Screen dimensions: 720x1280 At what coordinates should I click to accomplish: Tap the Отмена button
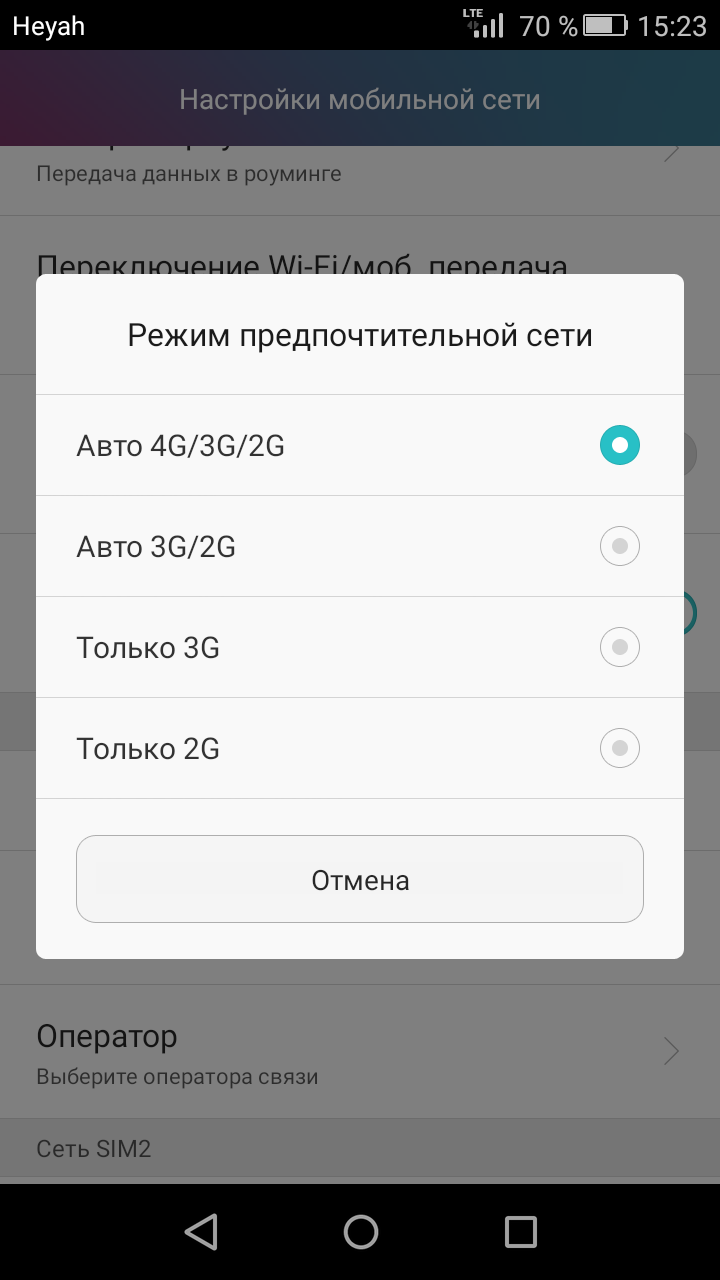359,879
